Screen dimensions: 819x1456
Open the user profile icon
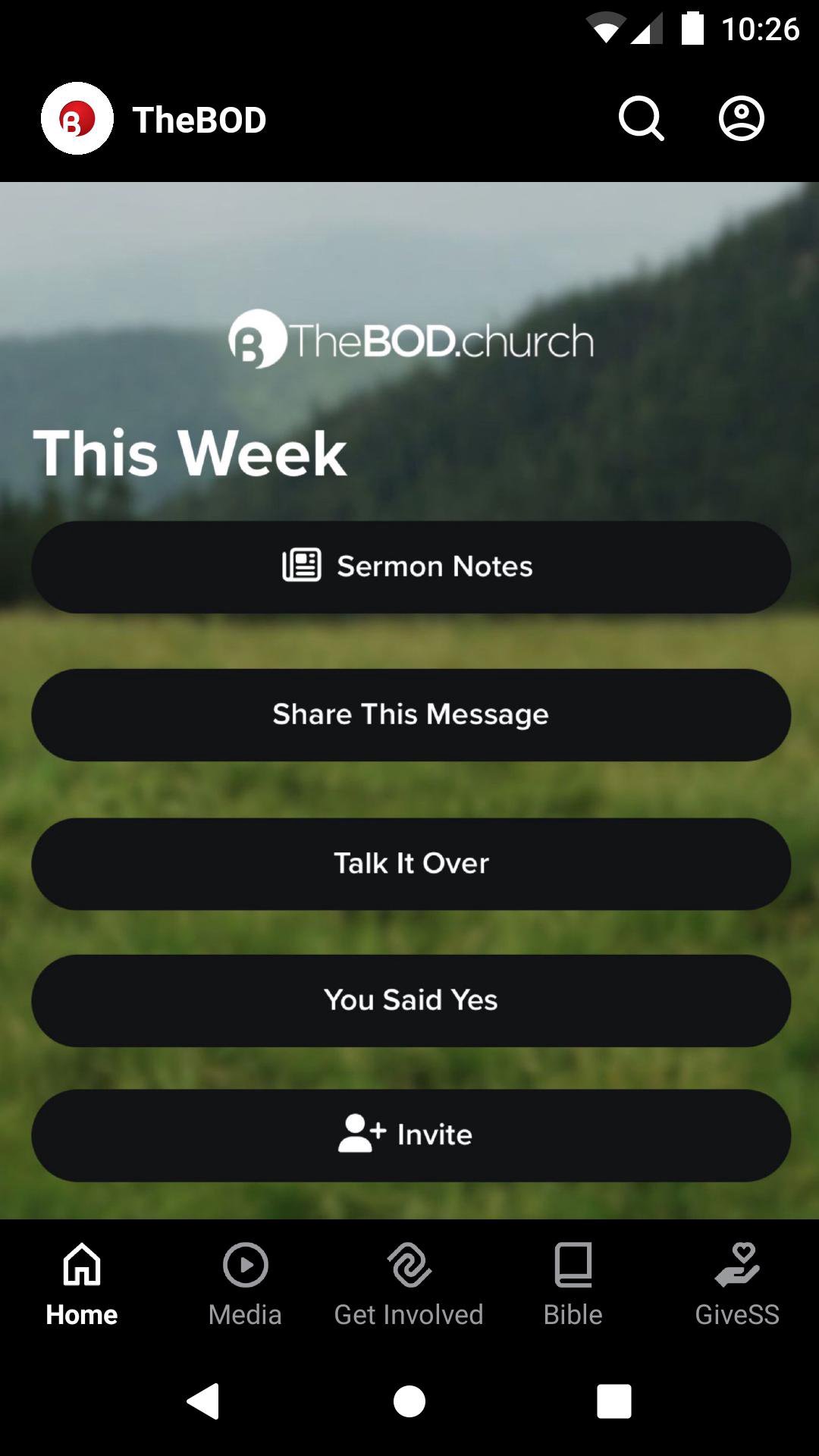point(741,119)
